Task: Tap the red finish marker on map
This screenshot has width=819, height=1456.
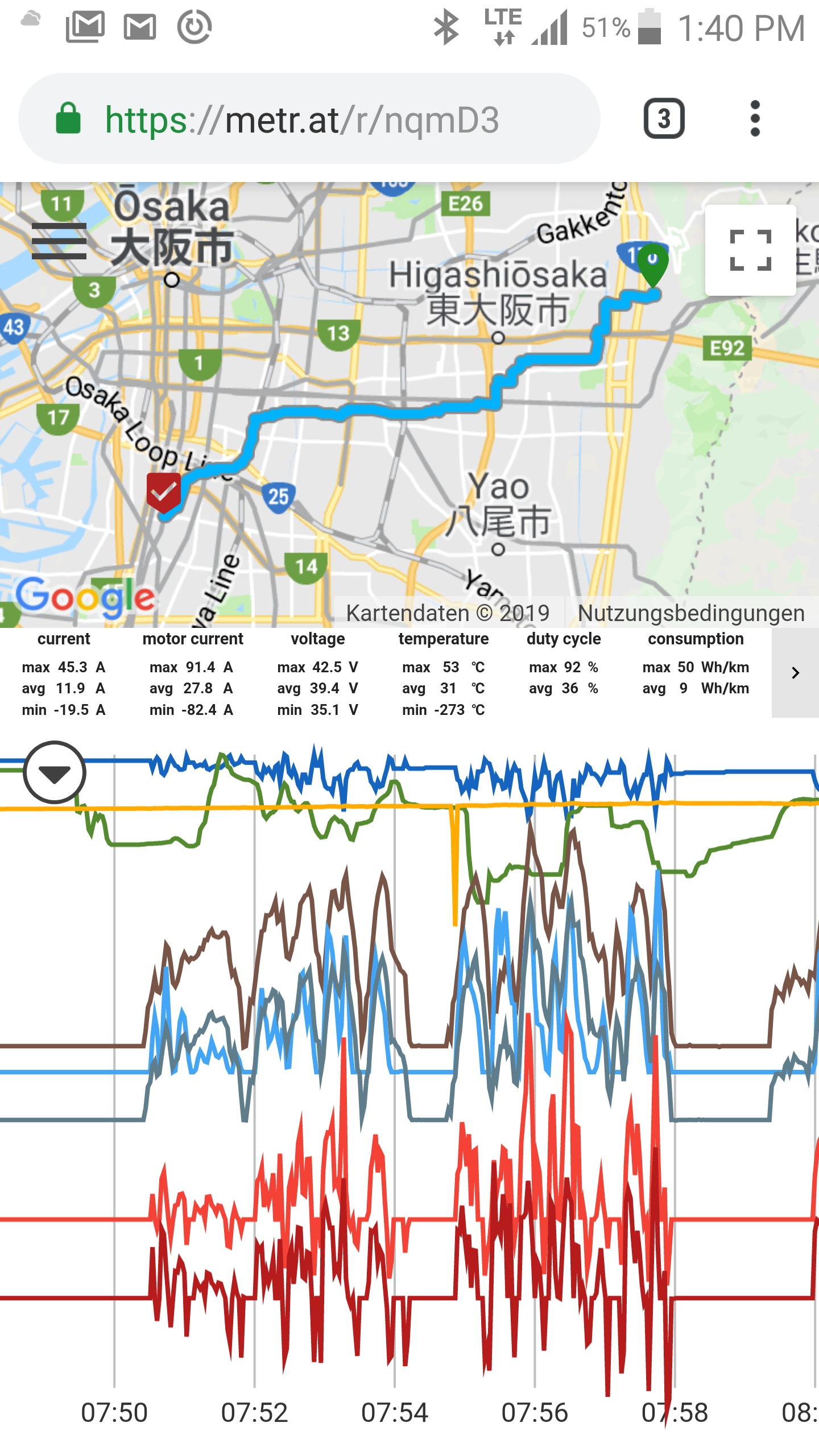Action: click(164, 491)
